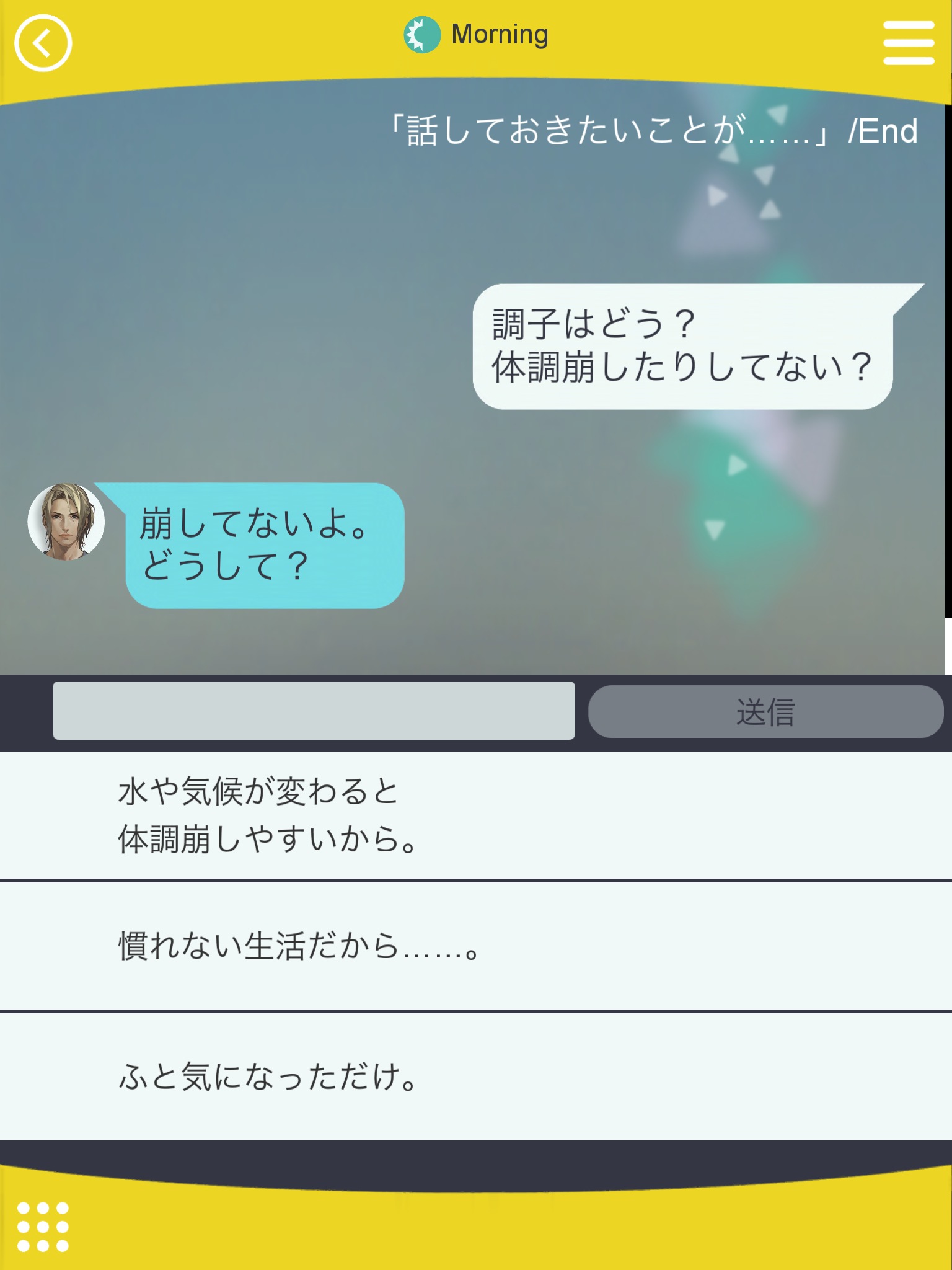Tap the 送信 send button

(765, 711)
